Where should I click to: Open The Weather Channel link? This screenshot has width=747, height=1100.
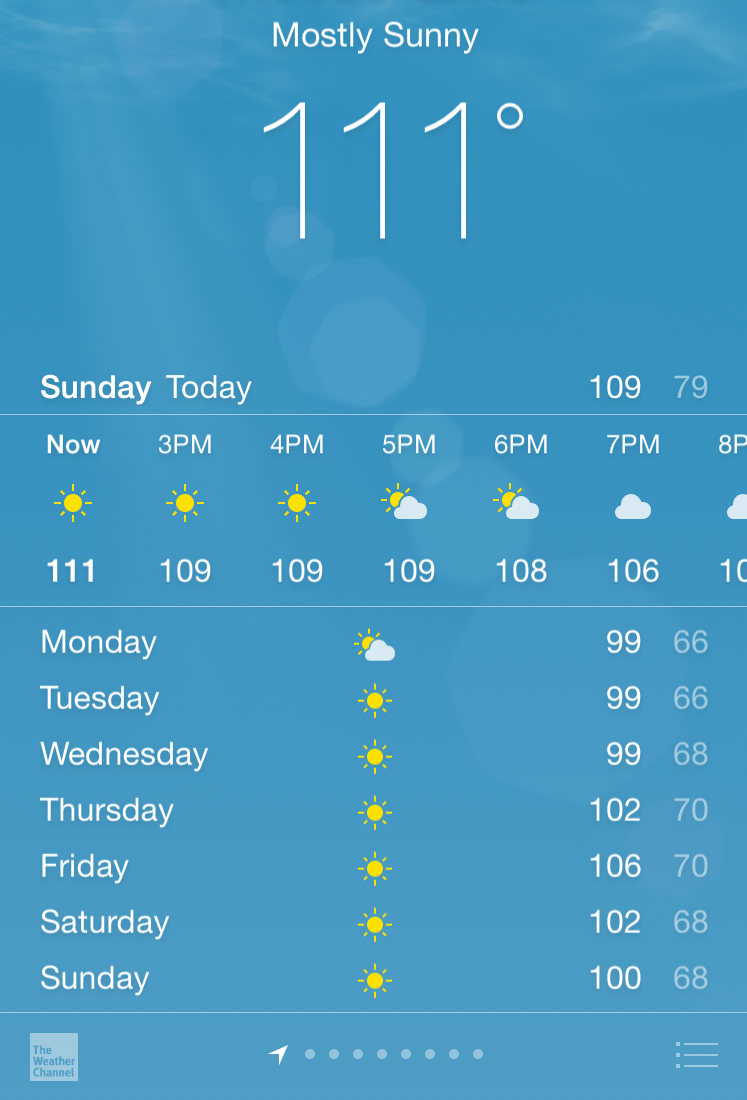tap(54, 1057)
